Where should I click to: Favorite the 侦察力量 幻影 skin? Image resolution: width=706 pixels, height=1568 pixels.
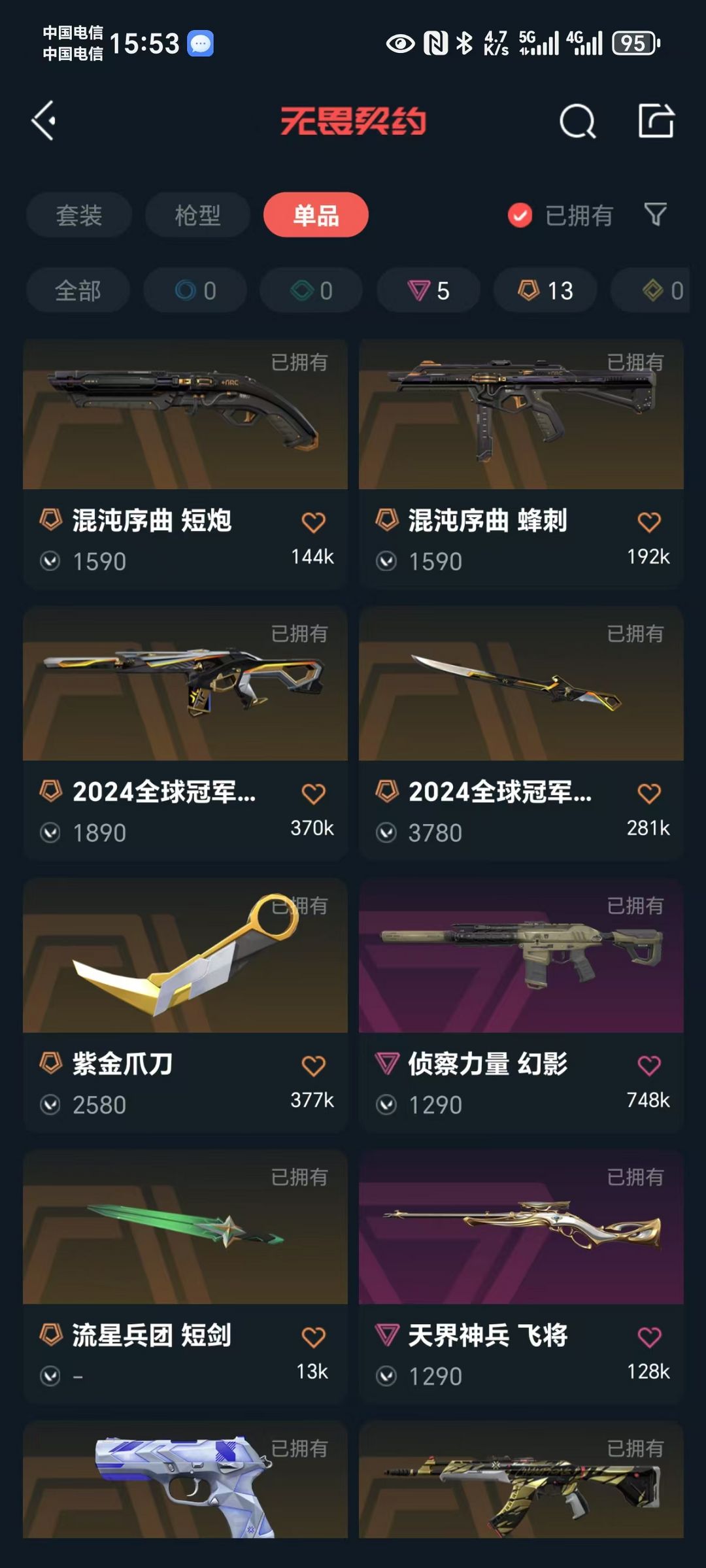click(649, 1065)
